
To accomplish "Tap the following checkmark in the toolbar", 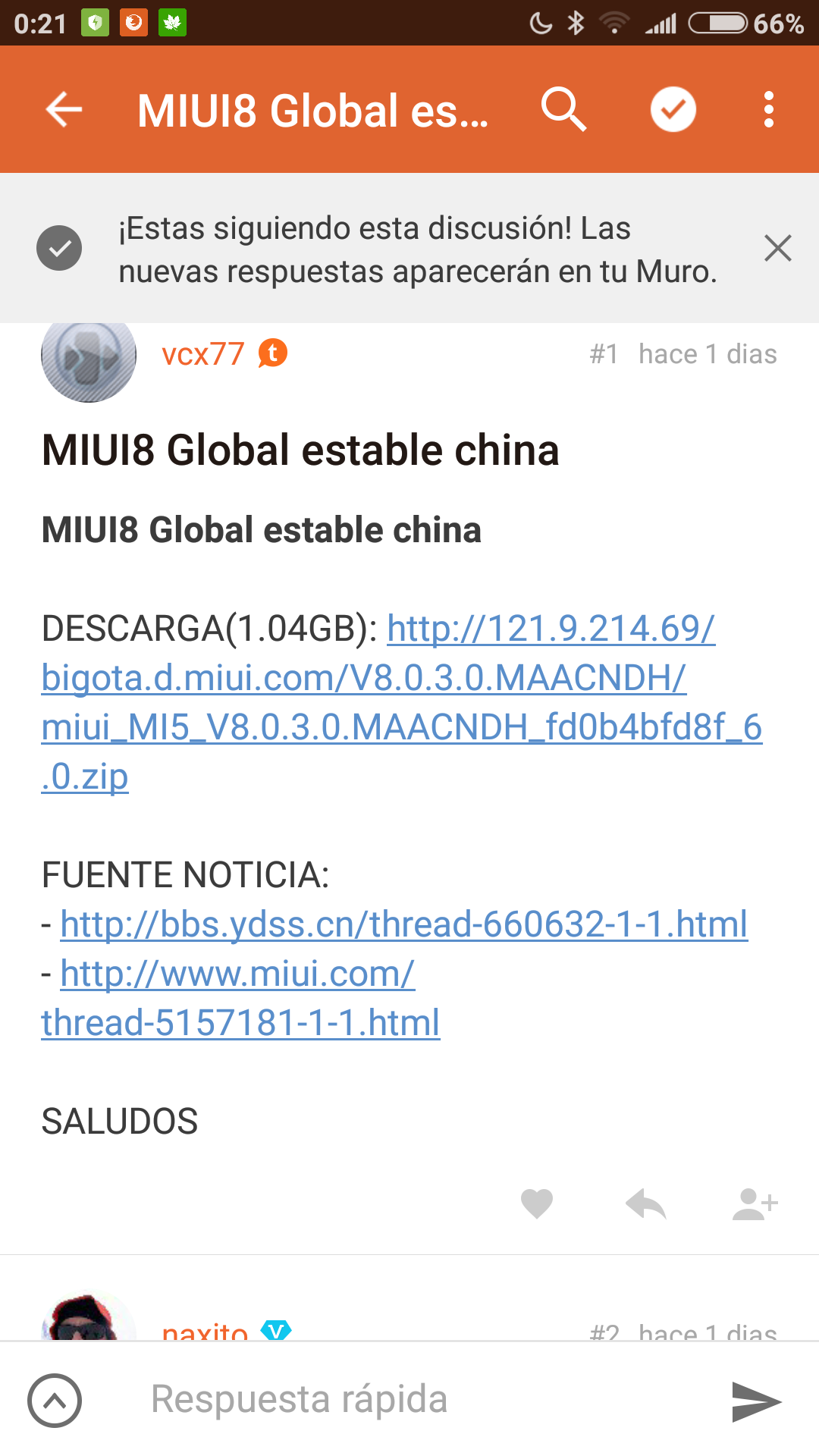I will [673, 110].
